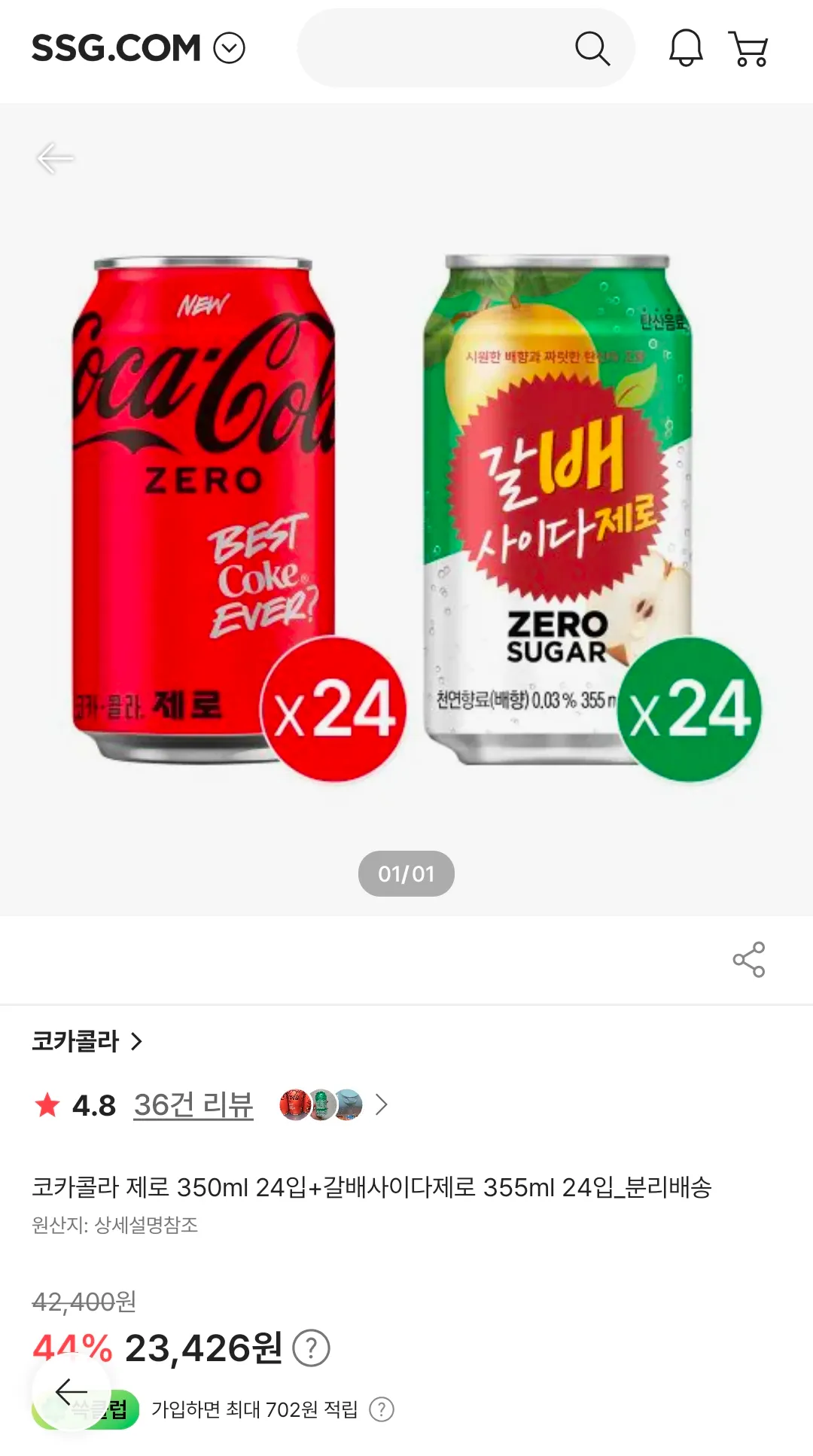The width and height of the screenshot is (813, 1456).
Task: Open the product image in full view
Action: coord(406,512)
